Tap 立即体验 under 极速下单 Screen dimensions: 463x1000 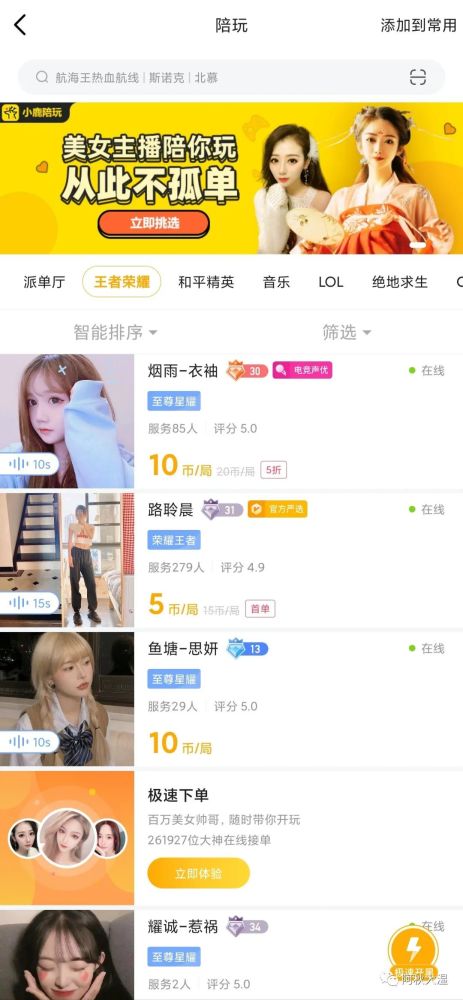(x=198, y=873)
